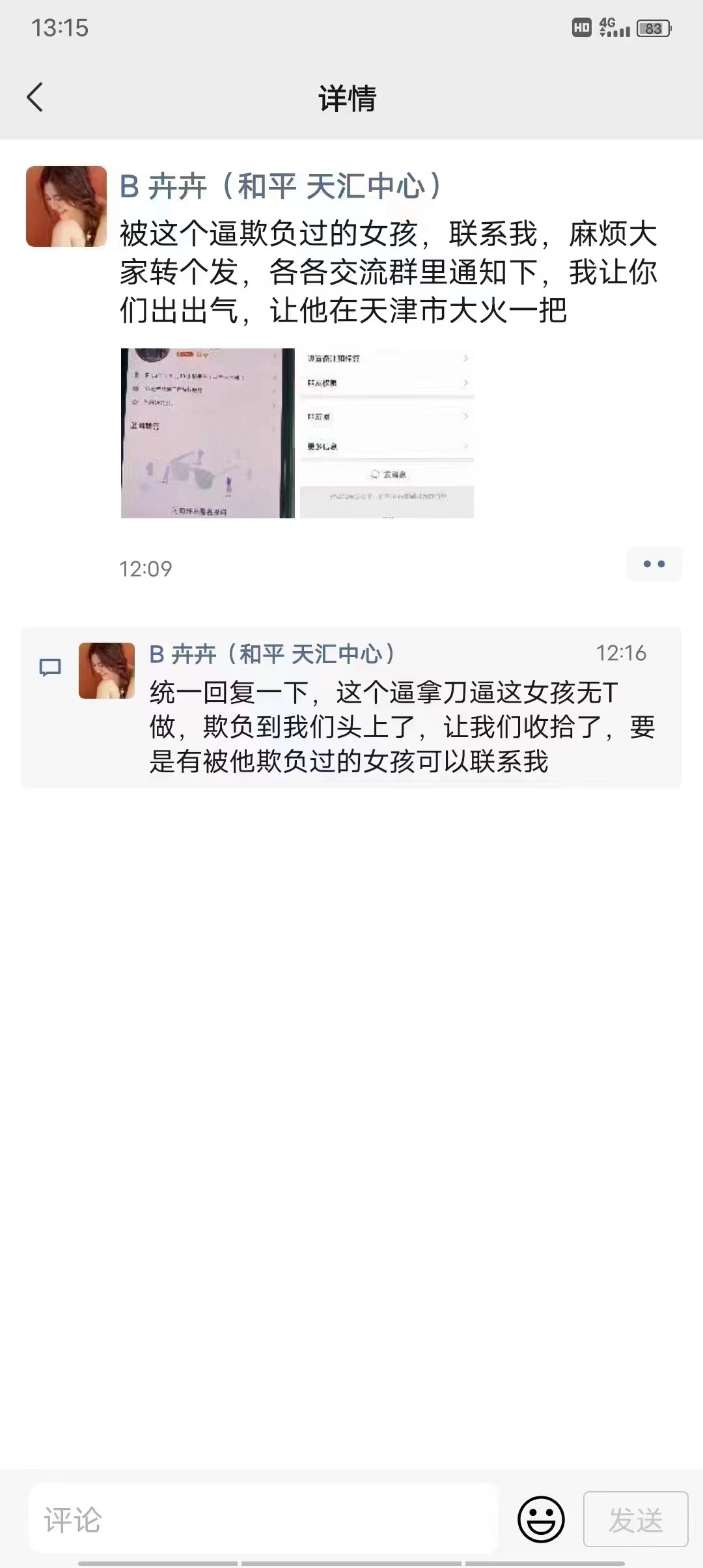Open the first attached screenshot image
703x1568 pixels.
(x=208, y=433)
